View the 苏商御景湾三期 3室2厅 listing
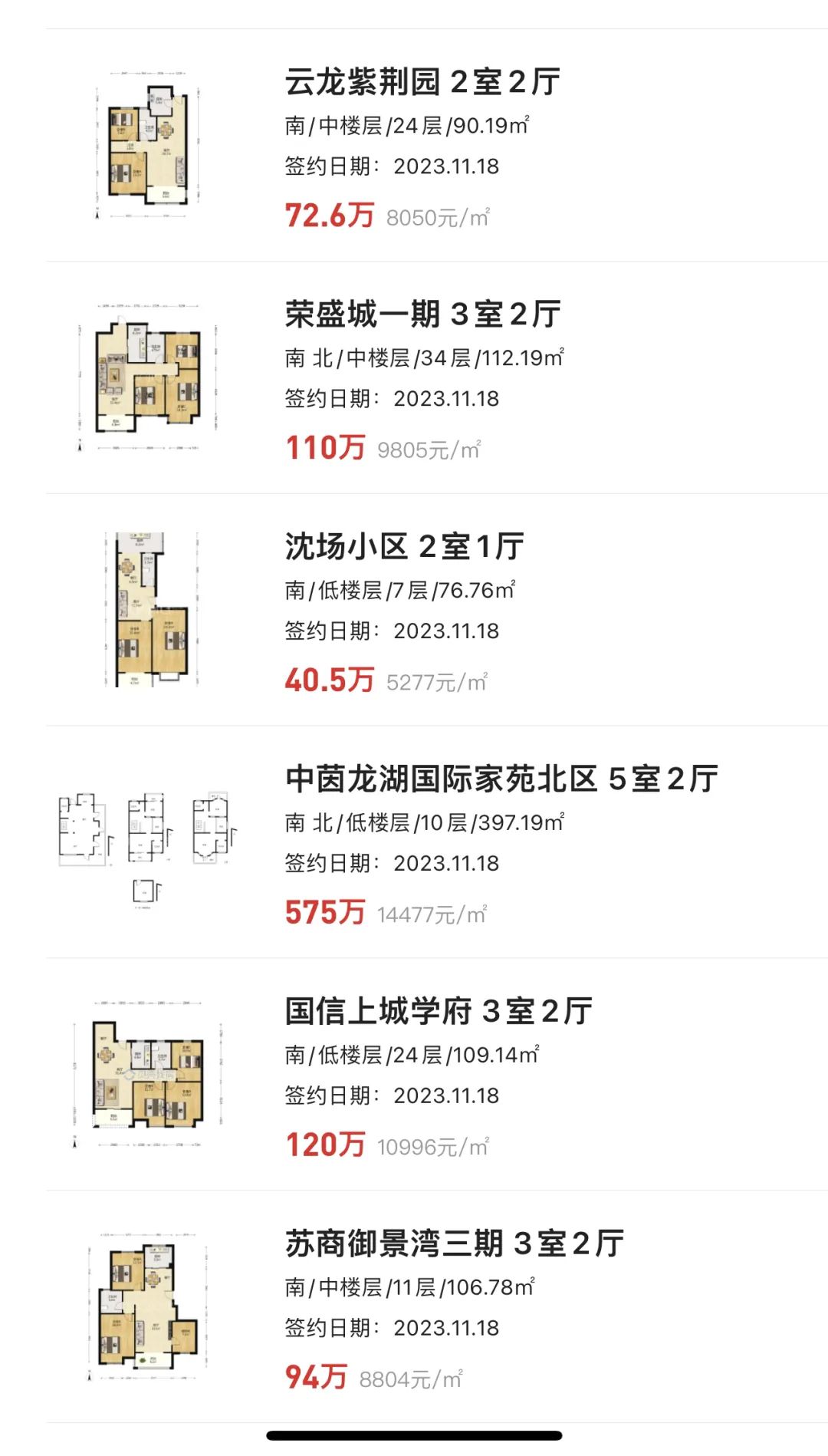Viewport: 828px width, 1456px height. coord(437,1307)
